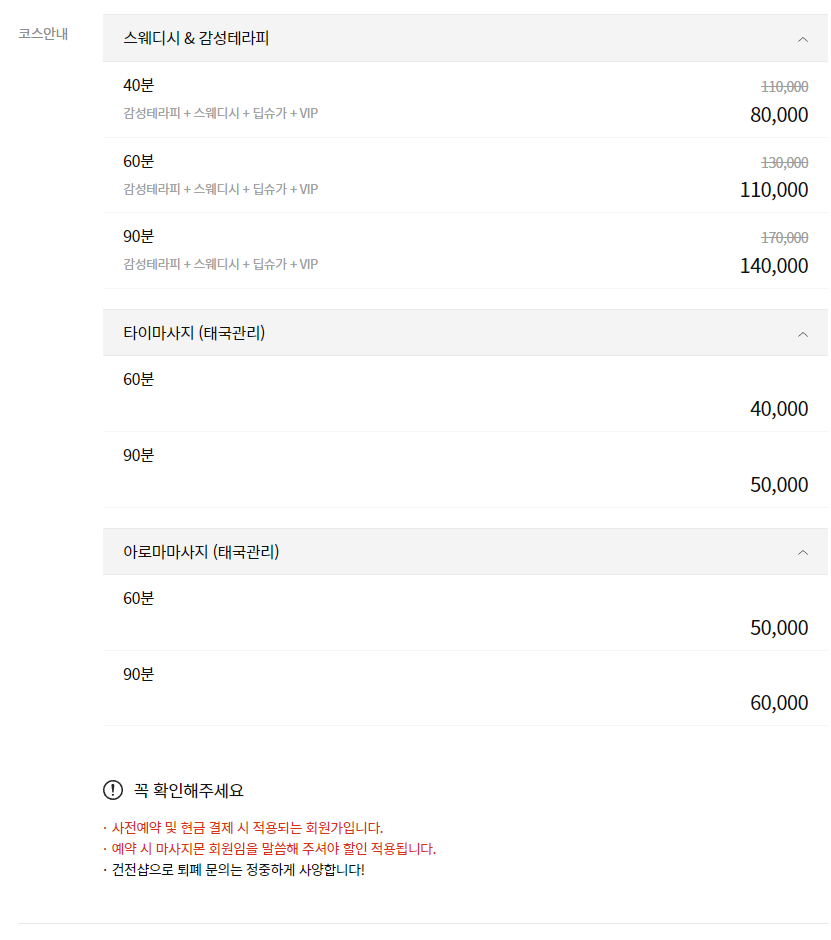Select the 90분 Thai massage 50,000 price
Image resolution: width=831 pixels, height=940 pixels.
coord(780,484)
